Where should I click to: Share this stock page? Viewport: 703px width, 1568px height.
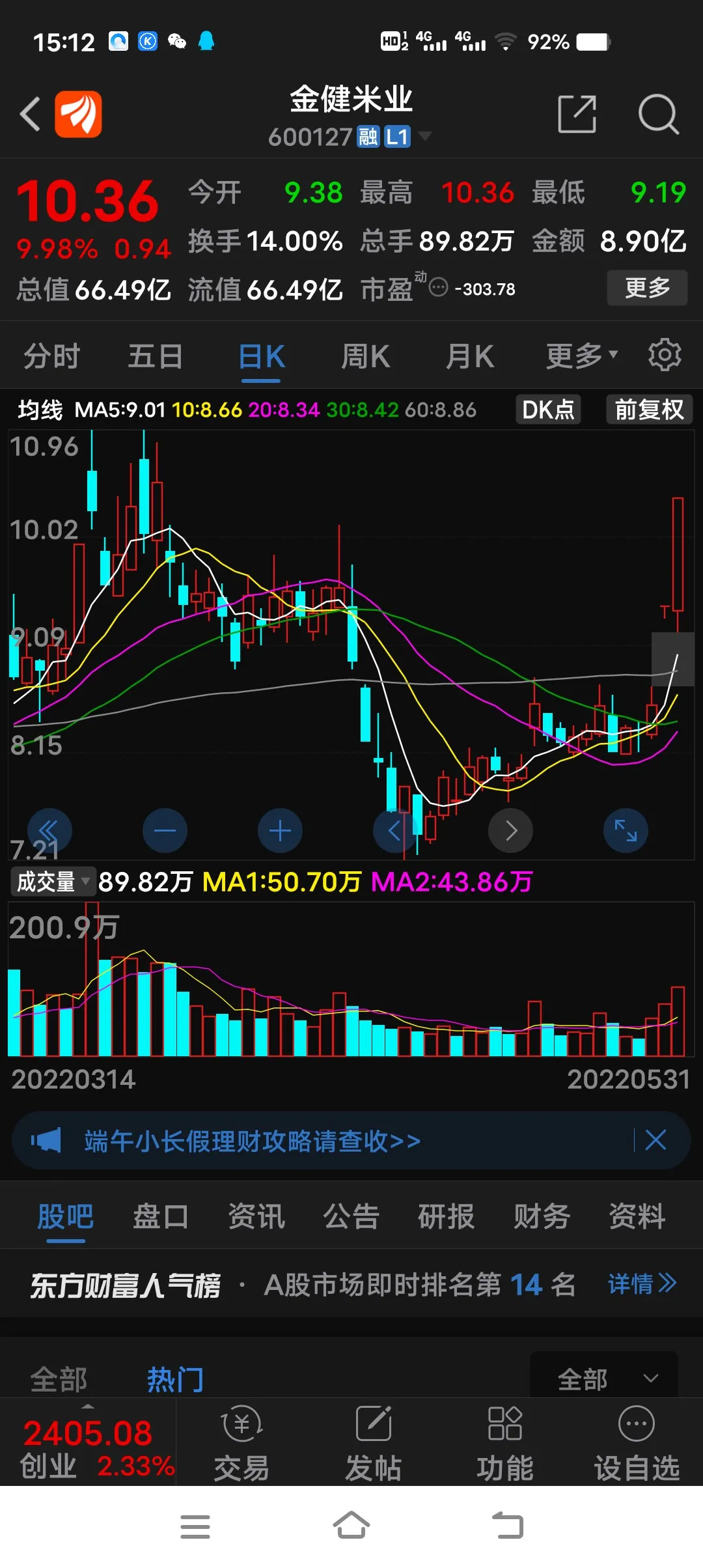click(x=577, y=114)
